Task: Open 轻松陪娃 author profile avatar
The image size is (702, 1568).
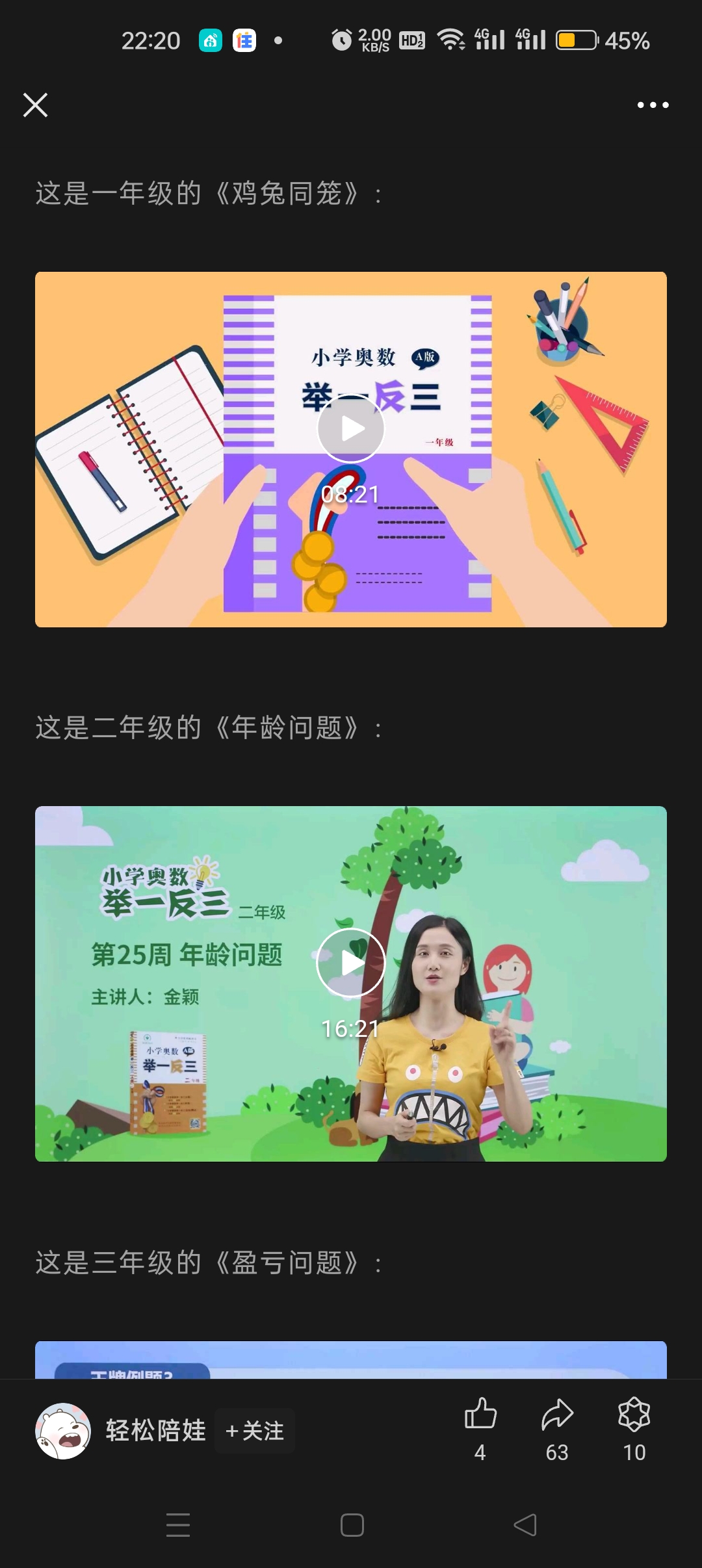Action: coord(63,1431)
